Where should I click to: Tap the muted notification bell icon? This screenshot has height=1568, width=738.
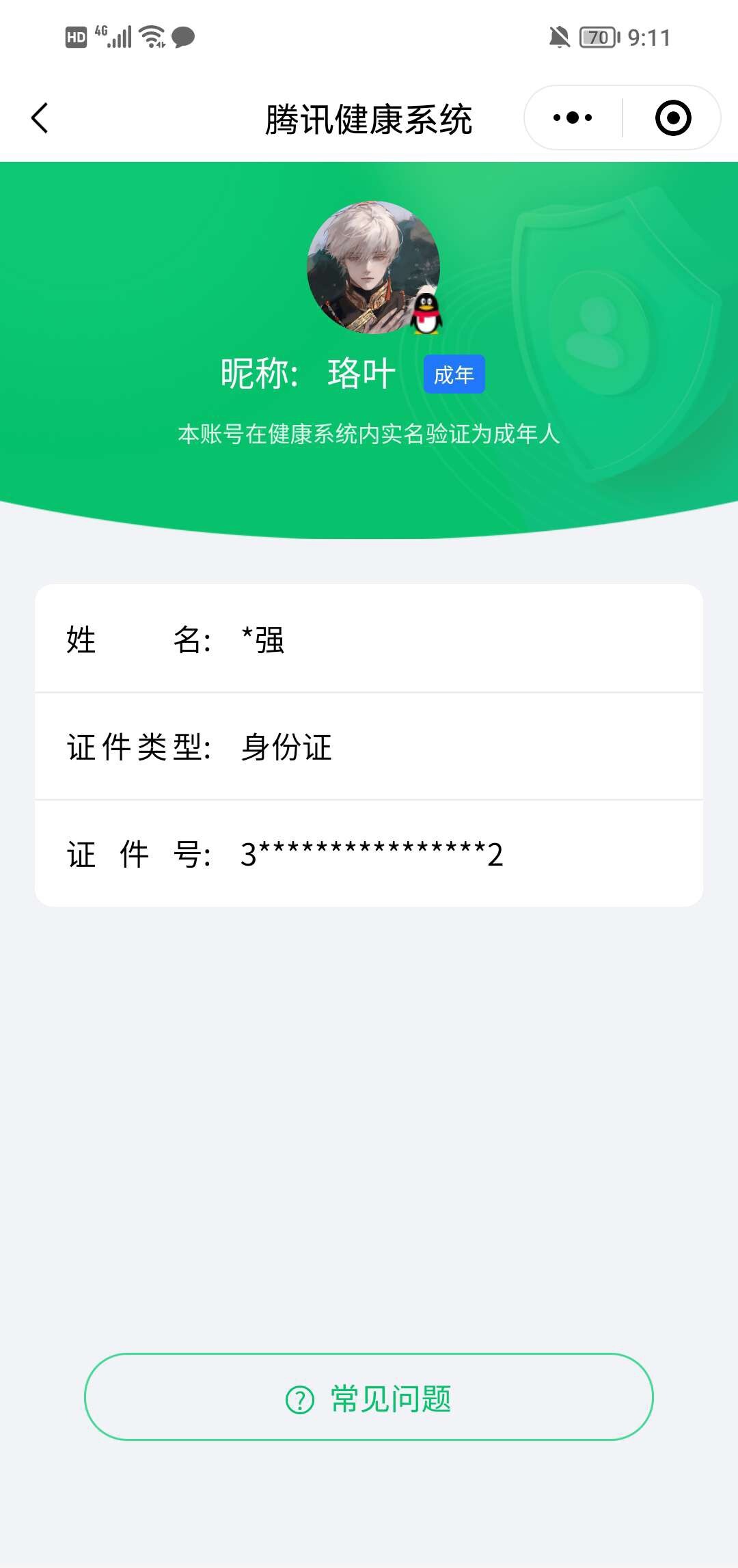point(559,38)
